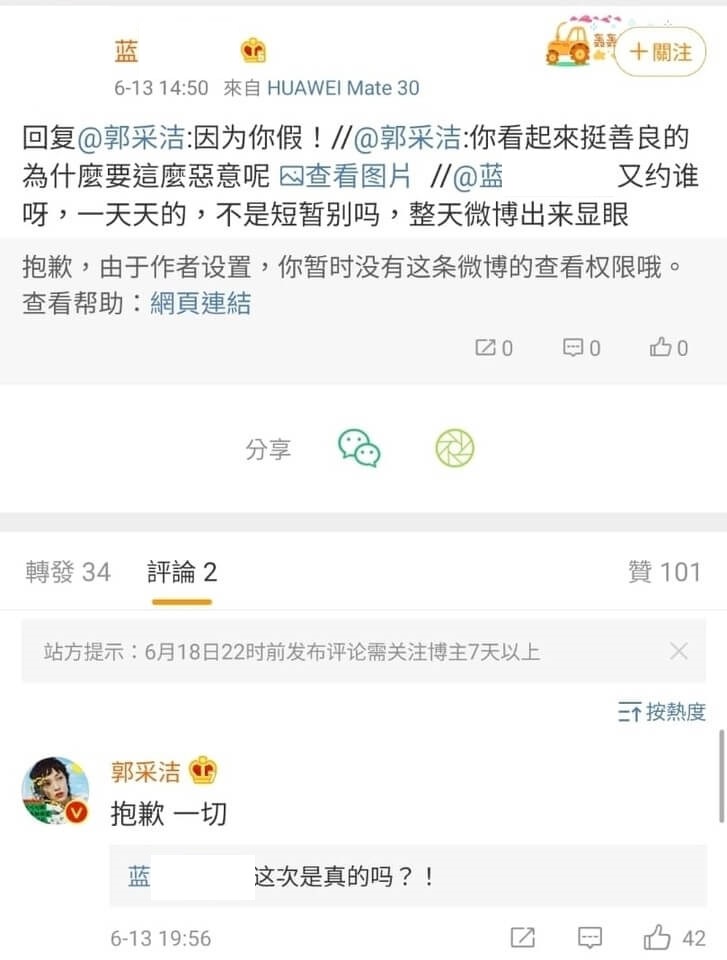Open the 網頁連結 help link
This screenshot has width=727, height=960.
click(x=200, y=302)
